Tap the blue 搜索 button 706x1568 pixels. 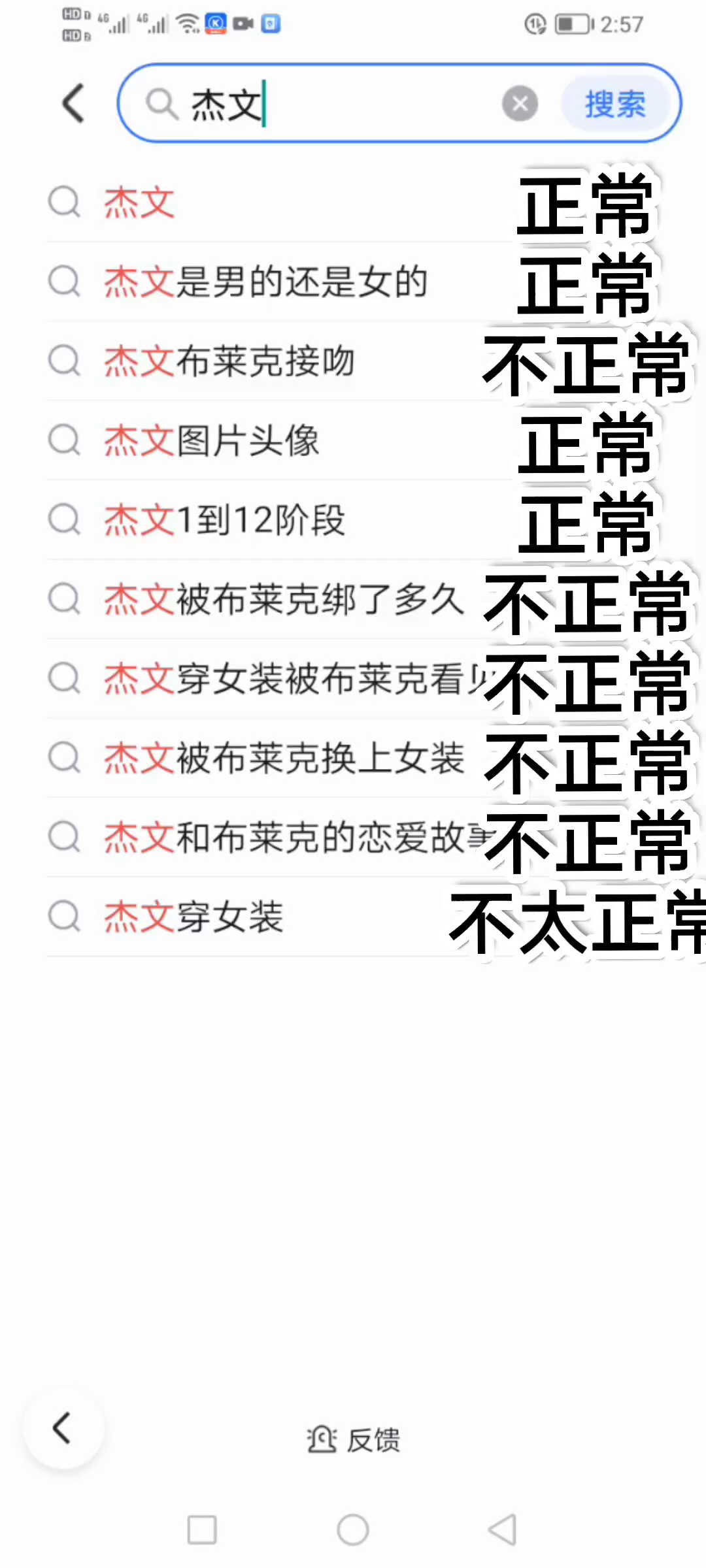(x=614, y=105)
